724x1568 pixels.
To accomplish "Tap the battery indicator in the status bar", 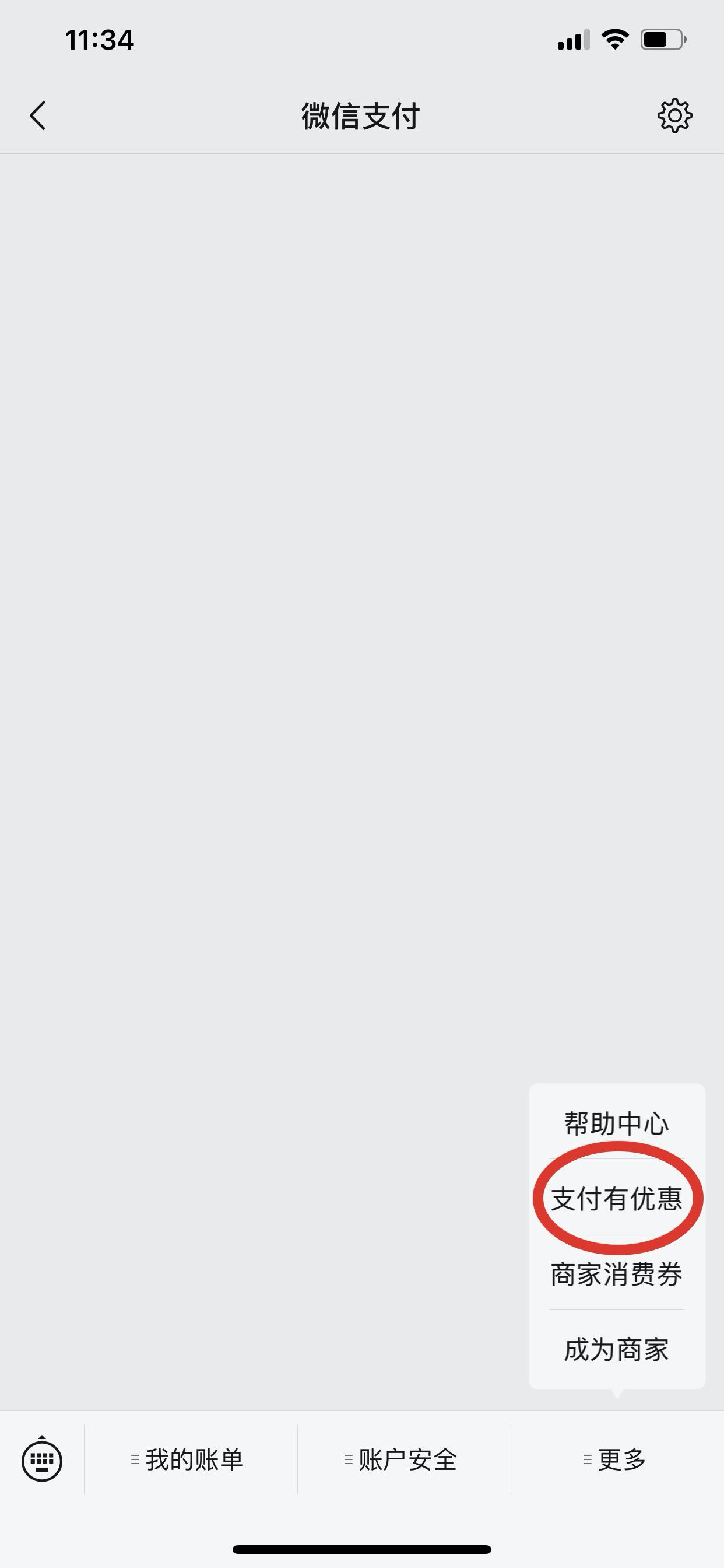I will (663, 38).
